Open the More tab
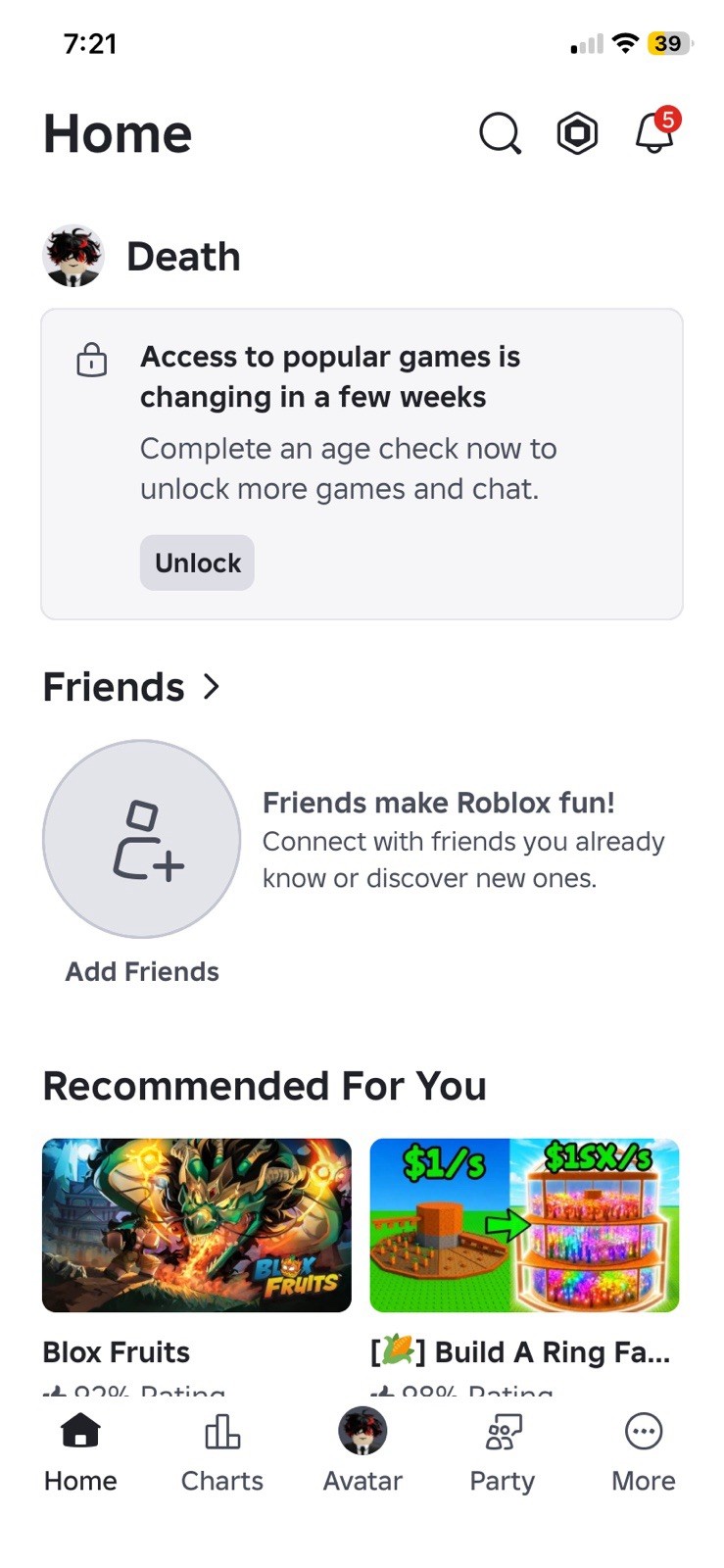724x1568 pixels. (644, 1453)
